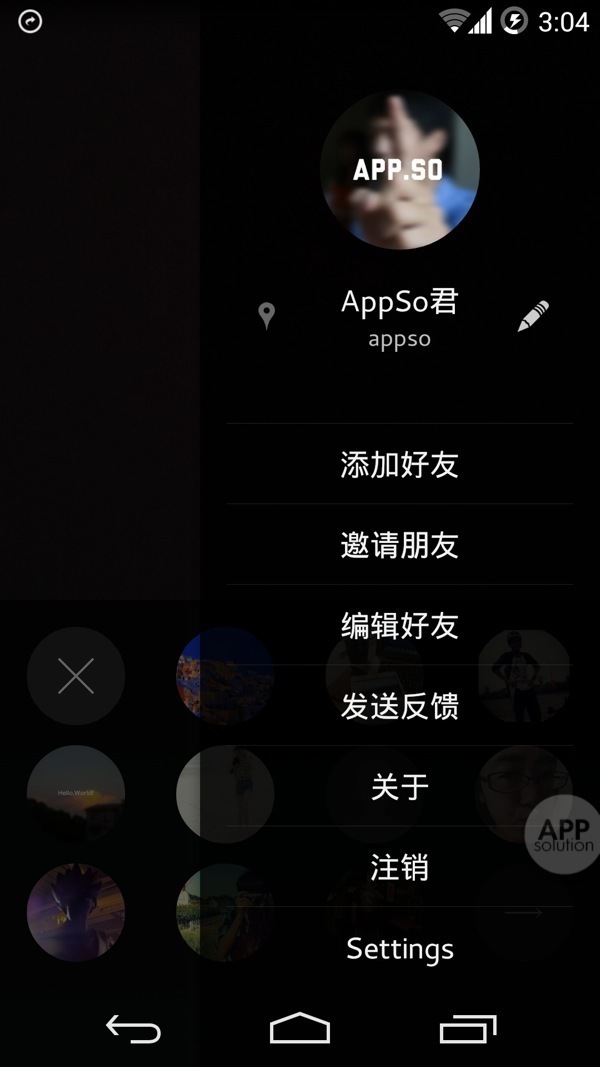Close with the round X button
The height and width of the screenshot is (1067, 600).
(x=76, y=677)
